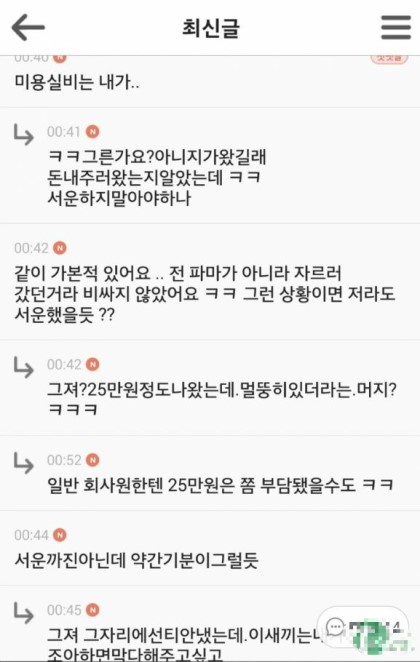The image size is (420, 662).
Task: Go back with the arrow icon
Action: 28,27
